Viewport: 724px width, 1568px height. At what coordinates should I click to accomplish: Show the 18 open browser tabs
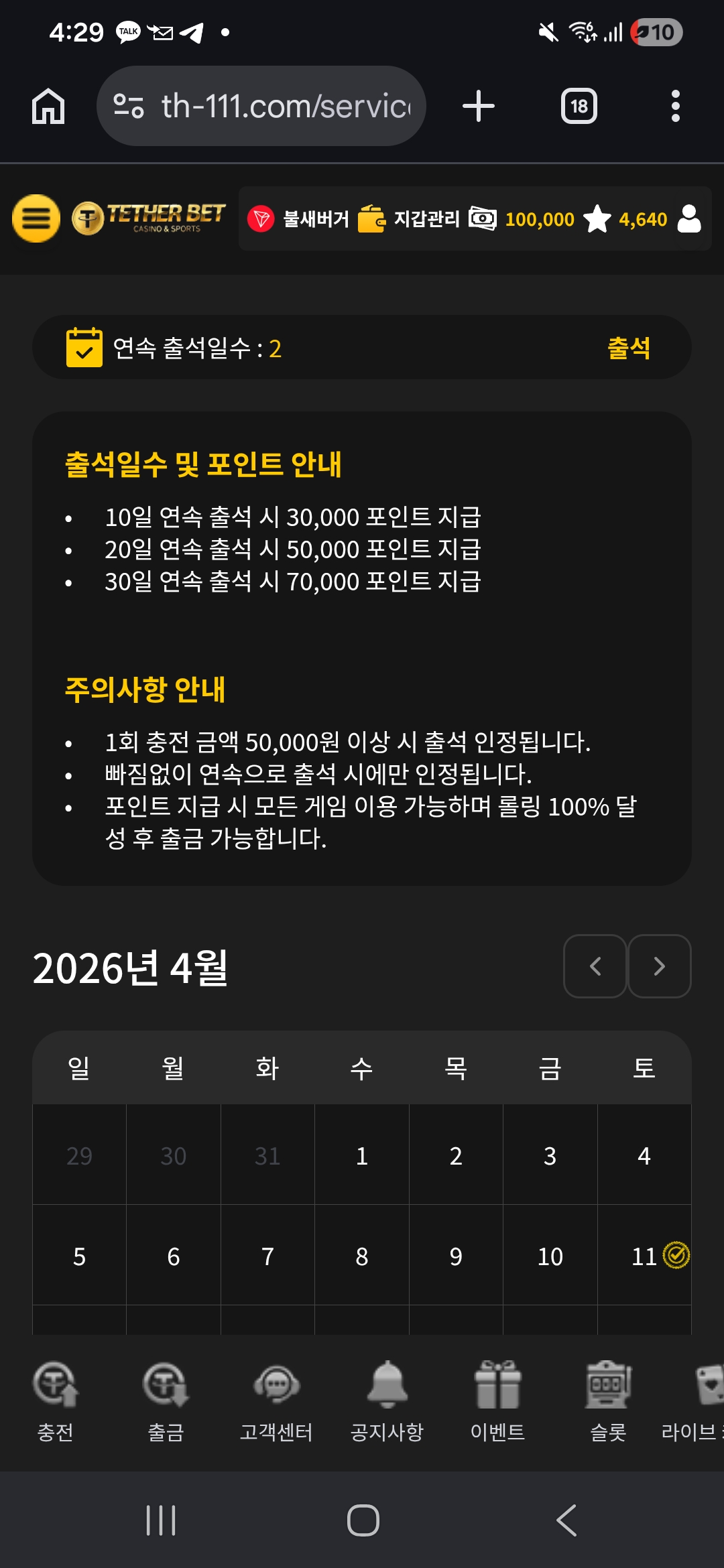coord(579,106)
